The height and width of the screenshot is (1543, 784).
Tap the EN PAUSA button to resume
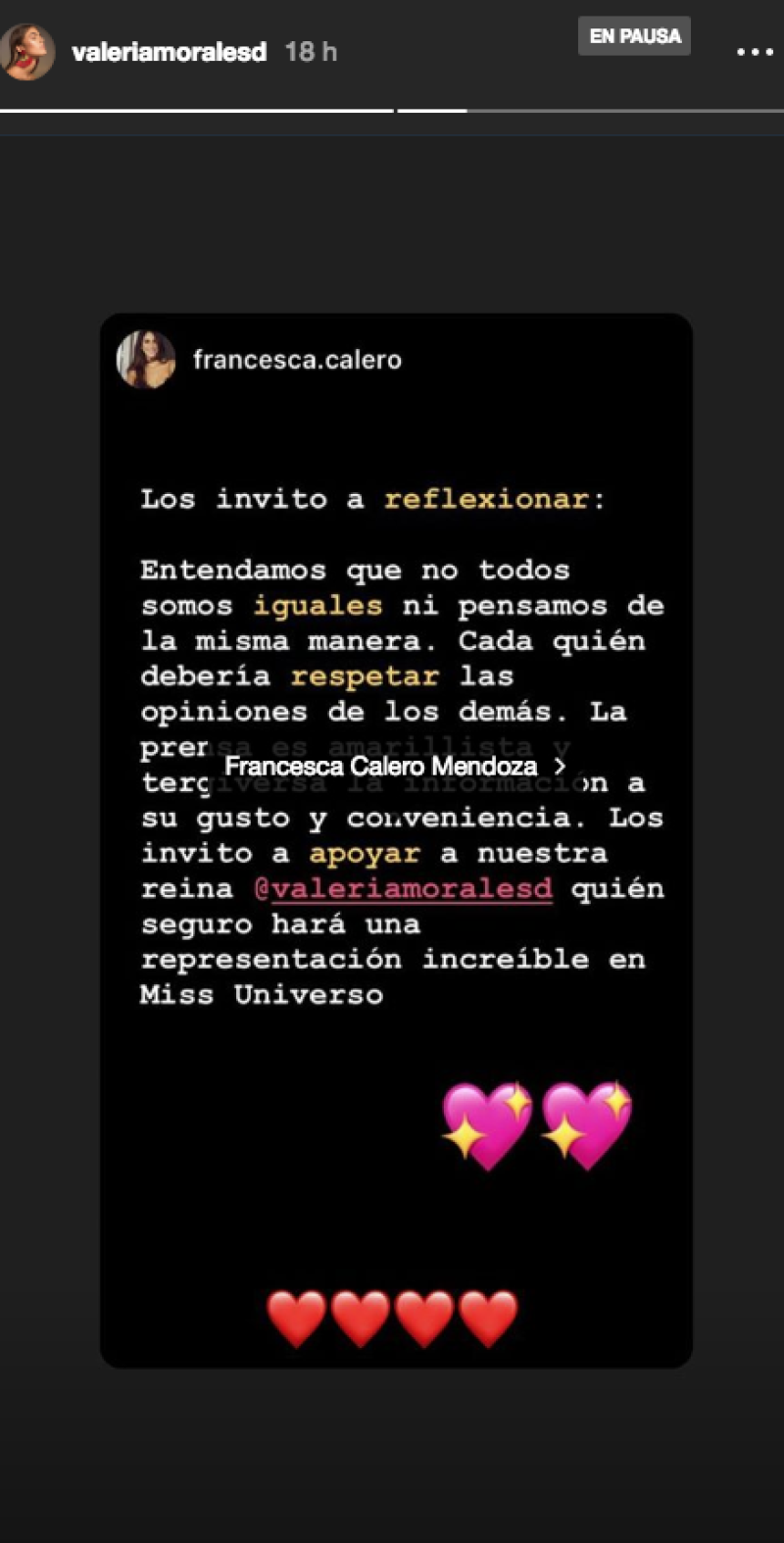[x=634, y=36]
